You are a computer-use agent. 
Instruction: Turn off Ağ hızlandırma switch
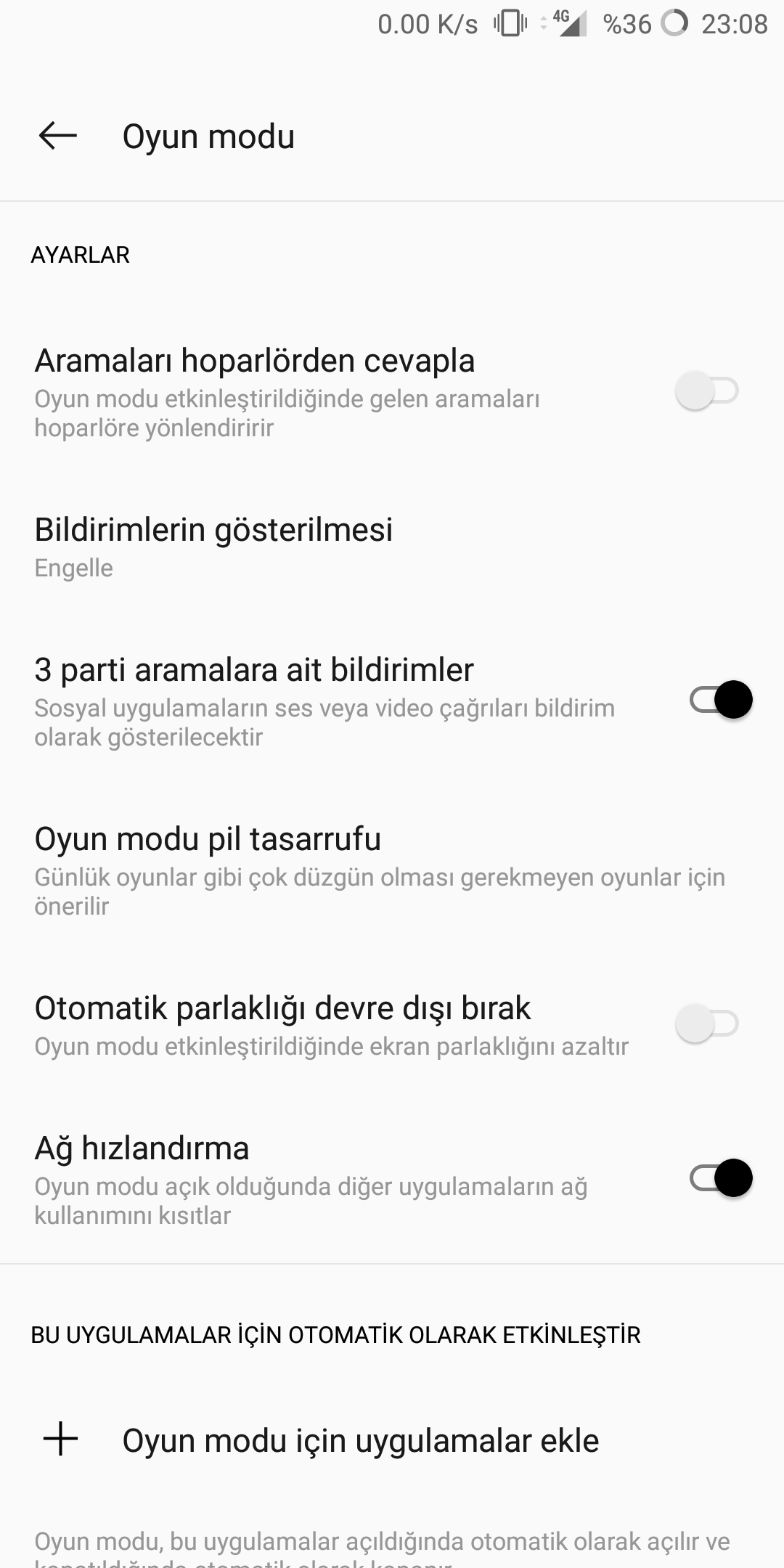click(721, 1177)
